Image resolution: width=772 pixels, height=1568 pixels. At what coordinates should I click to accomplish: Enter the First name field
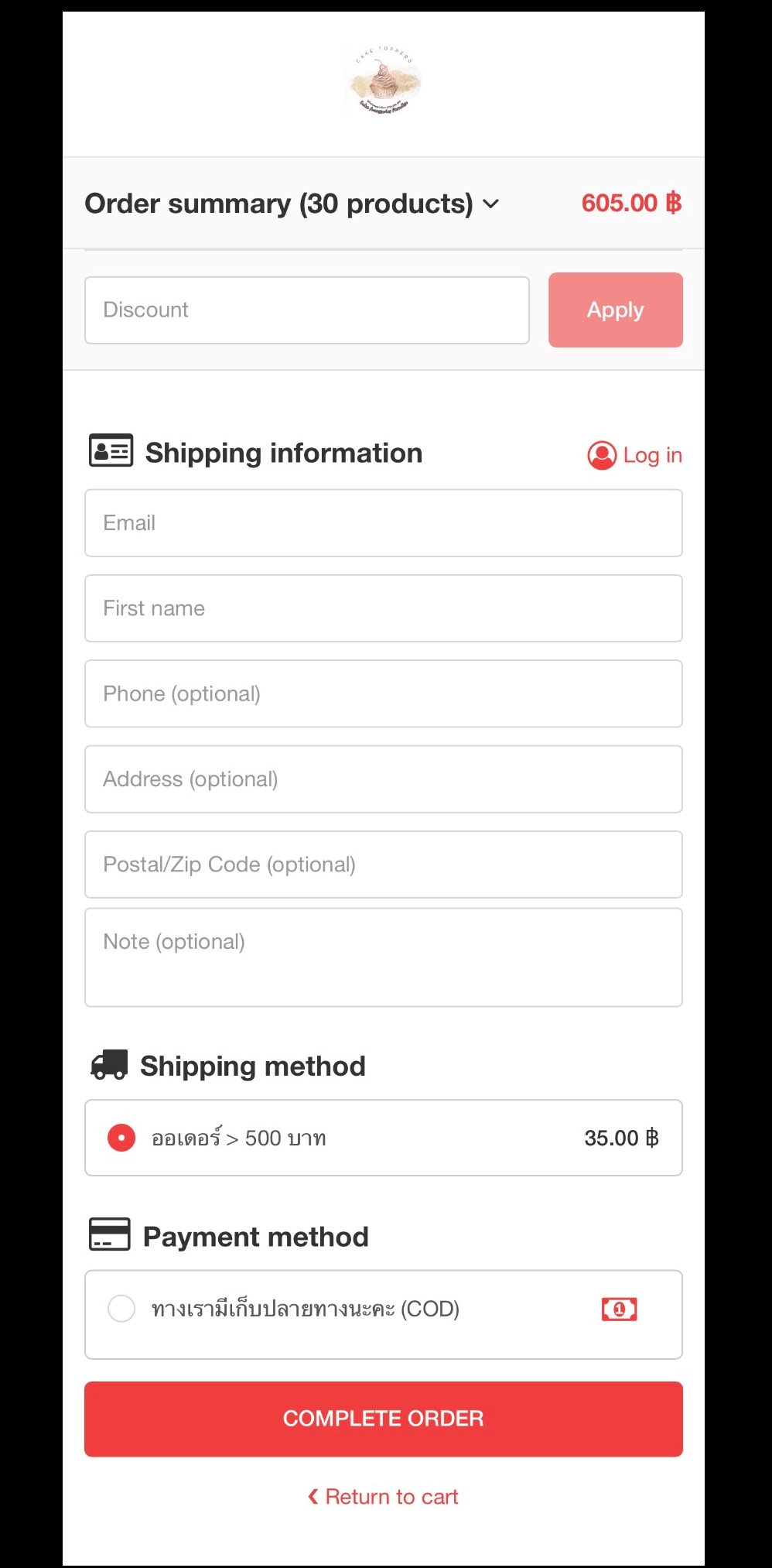383,608
